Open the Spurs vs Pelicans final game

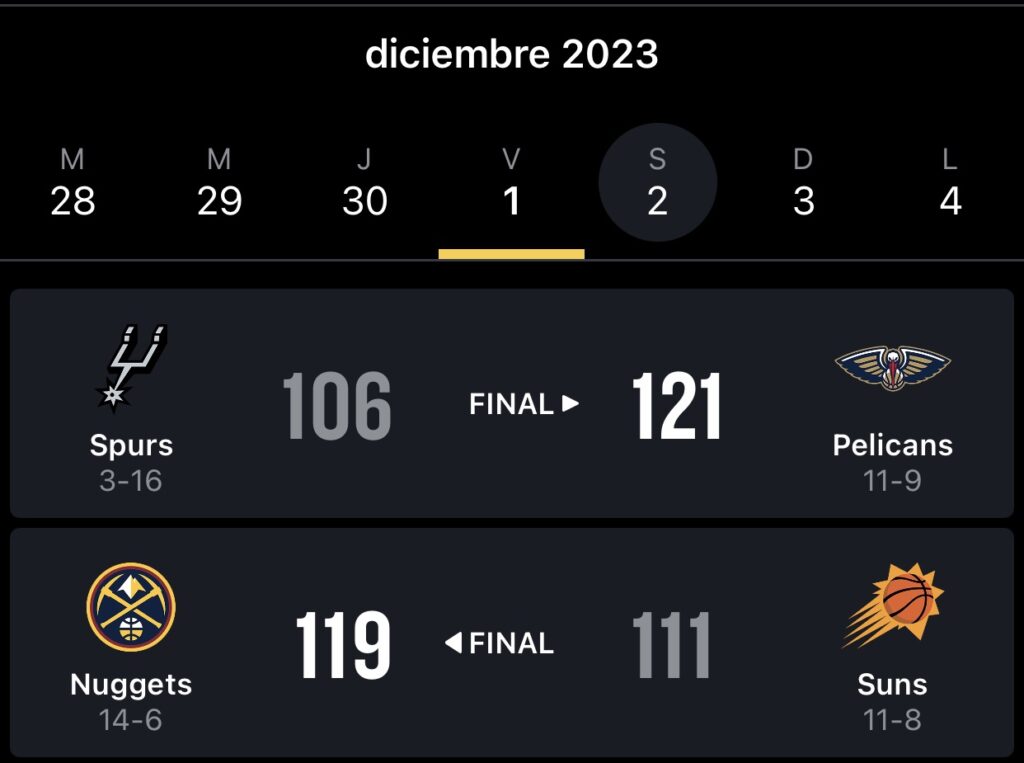pos(512,404)
